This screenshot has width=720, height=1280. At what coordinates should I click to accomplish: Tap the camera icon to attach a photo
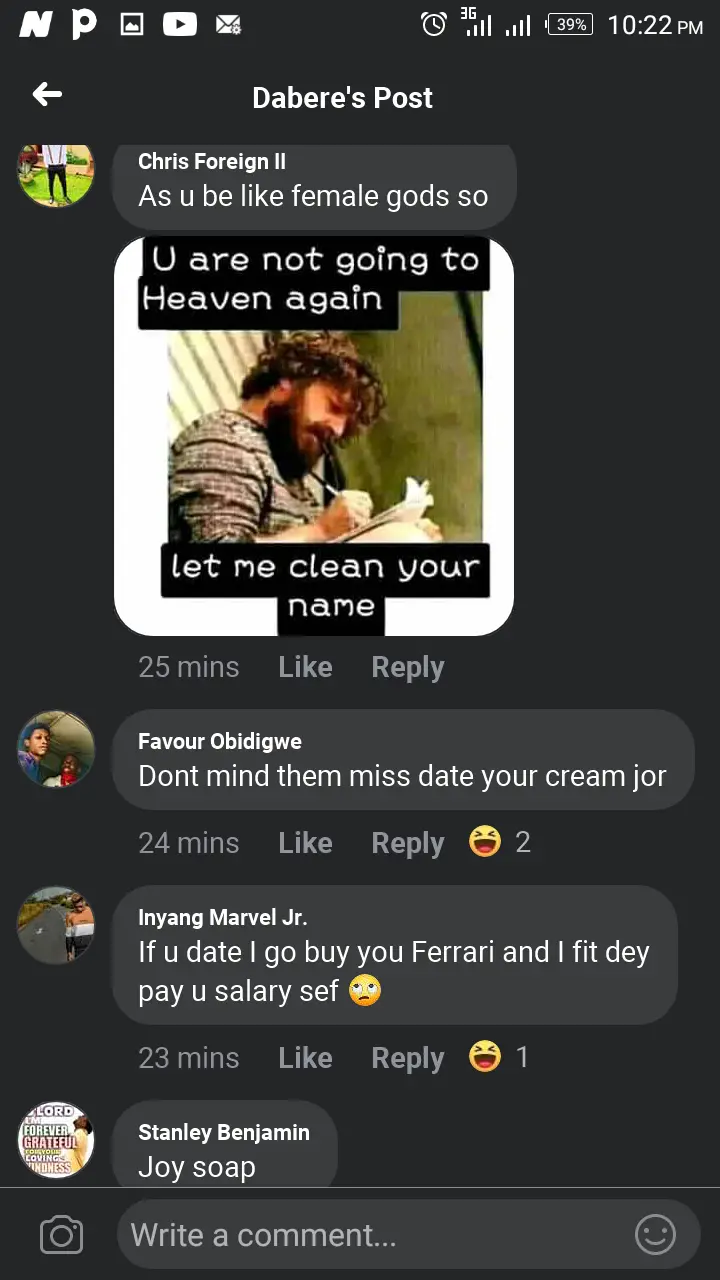(x=61, y=1236)
